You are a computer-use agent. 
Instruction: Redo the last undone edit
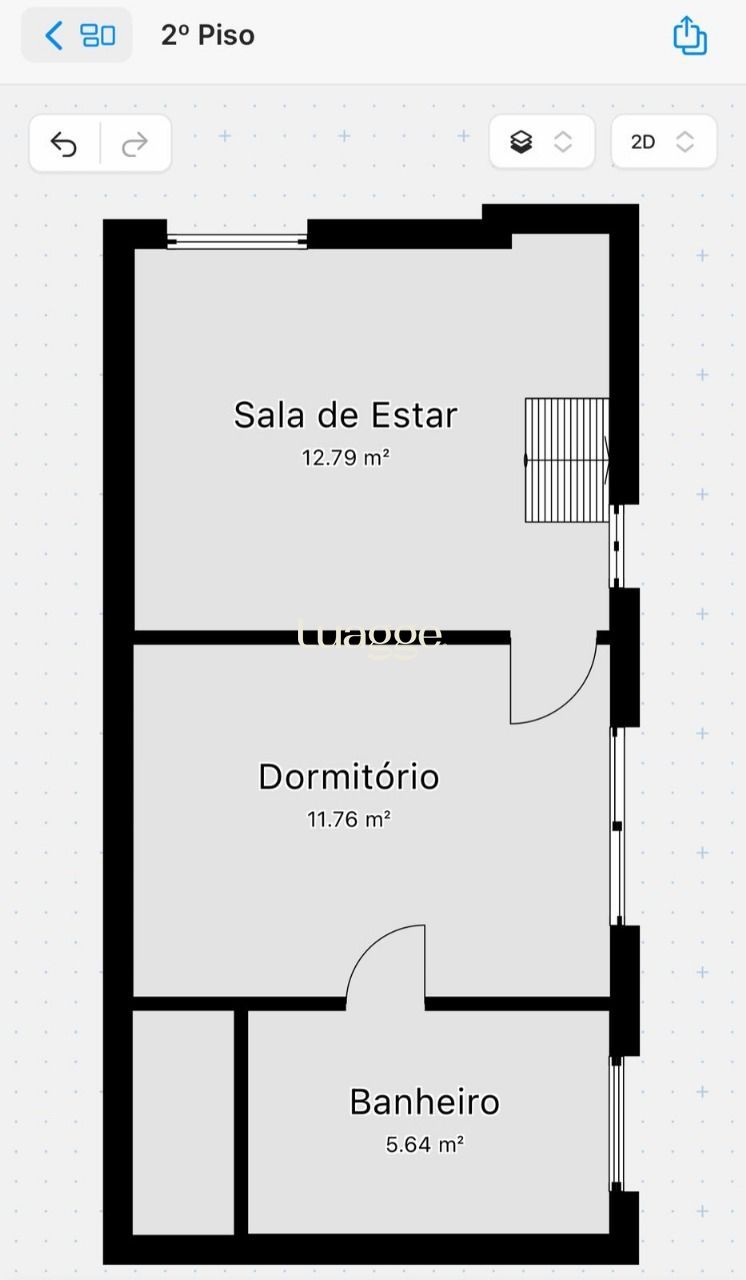[135, 144]
